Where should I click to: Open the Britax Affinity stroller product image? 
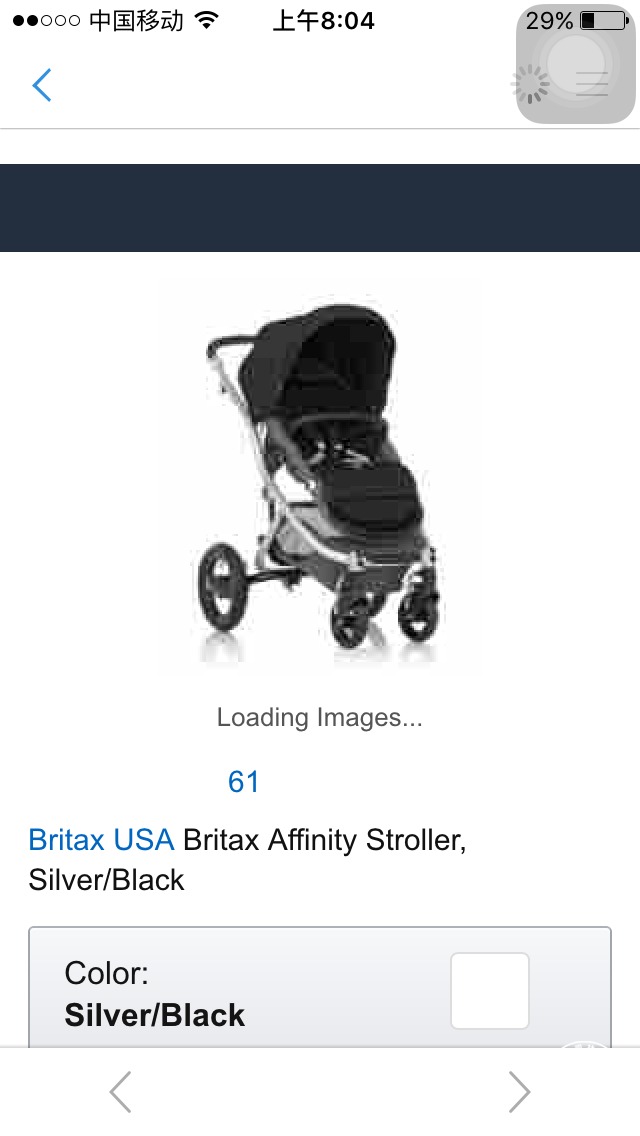pos(320,480)
